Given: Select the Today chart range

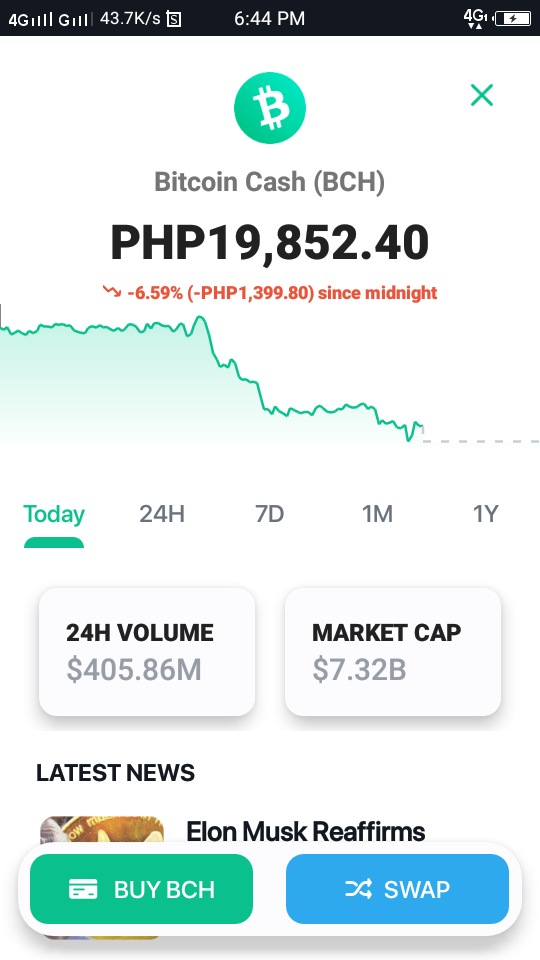Looking at the screenshot, I should click(x=54, y=514).
